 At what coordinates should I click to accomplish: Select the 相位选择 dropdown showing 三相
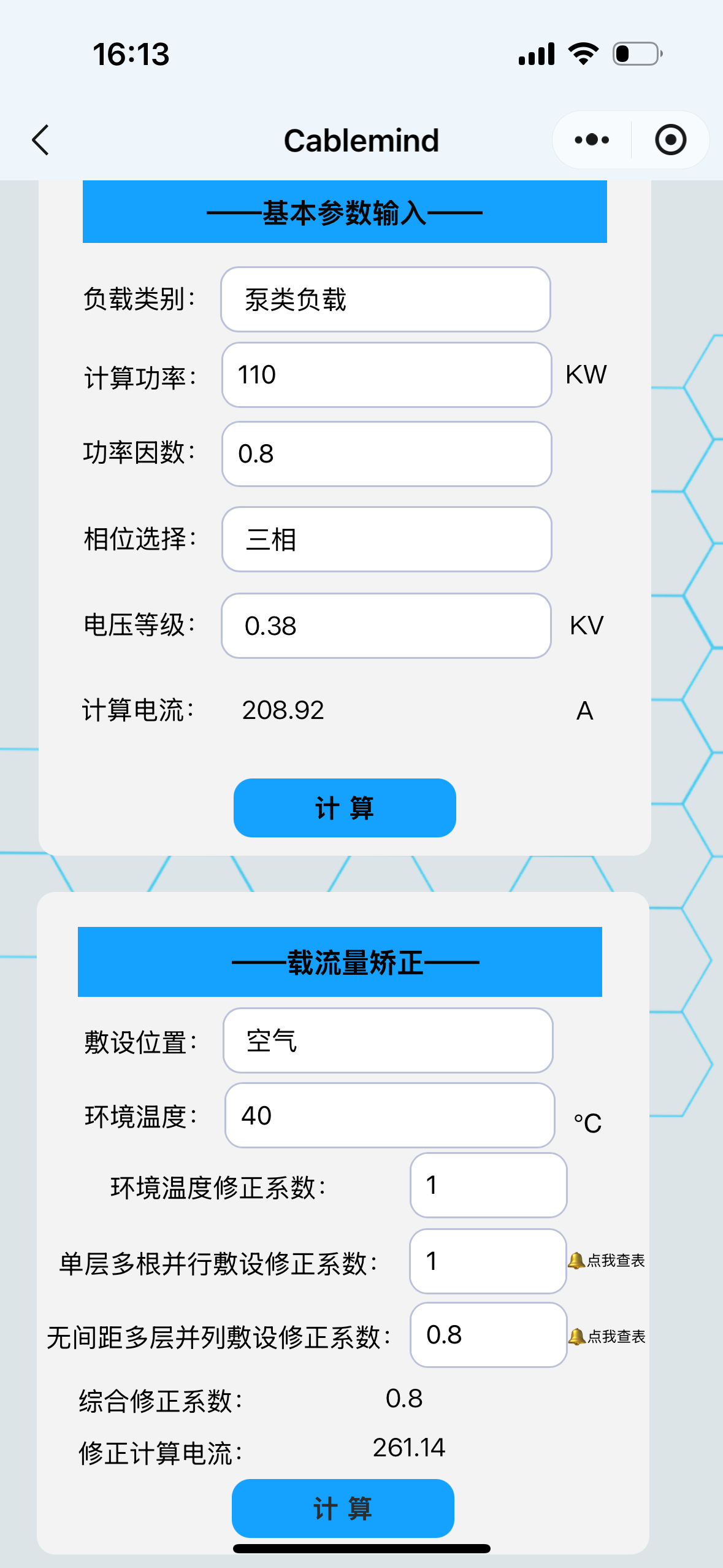[x=386, y=539]
